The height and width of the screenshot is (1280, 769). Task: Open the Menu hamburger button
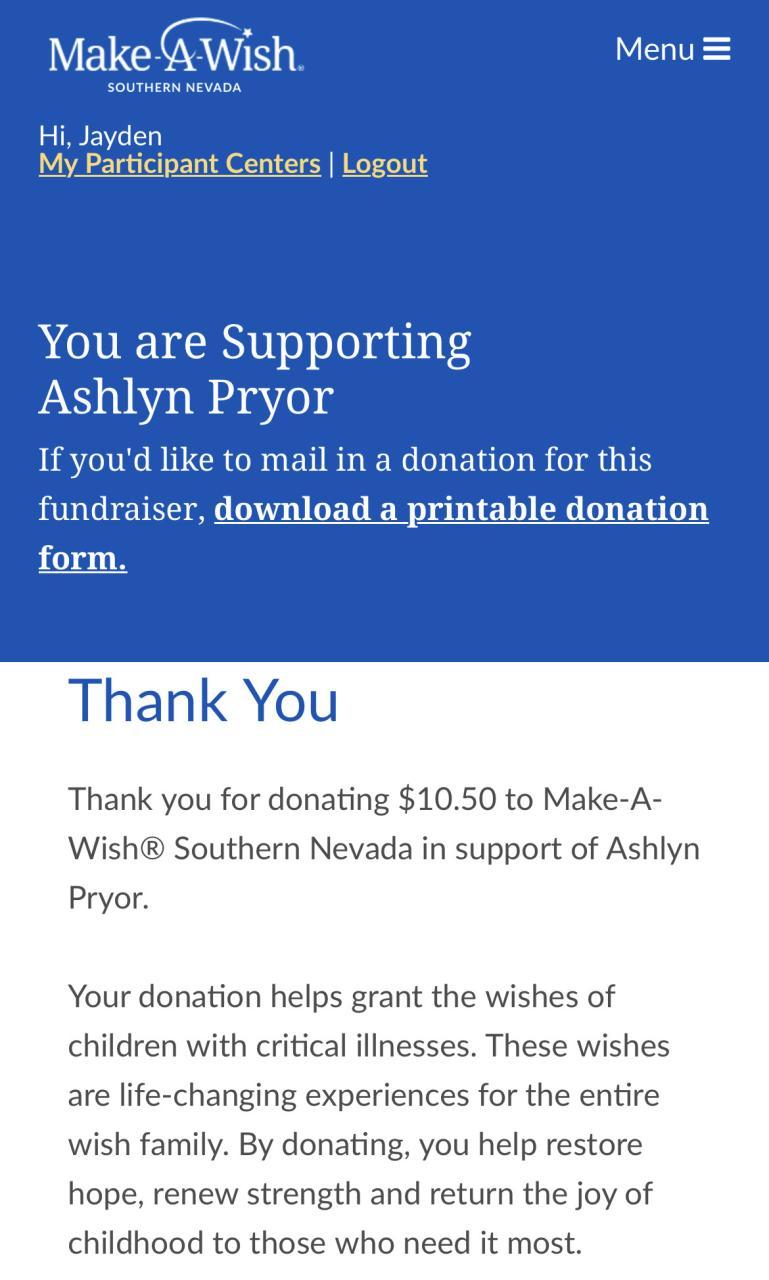[x=673, y=49]
